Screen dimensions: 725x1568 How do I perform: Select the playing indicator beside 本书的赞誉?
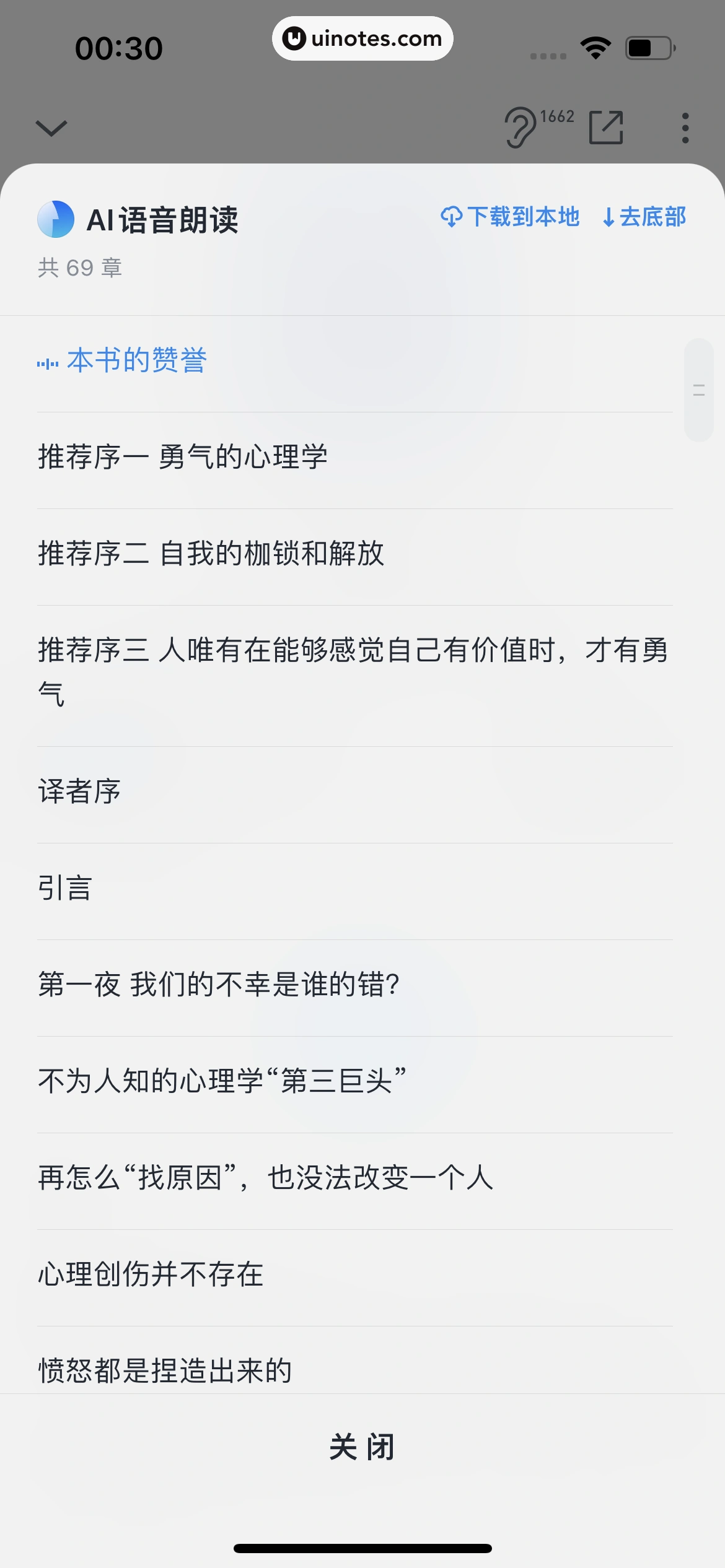46,361
